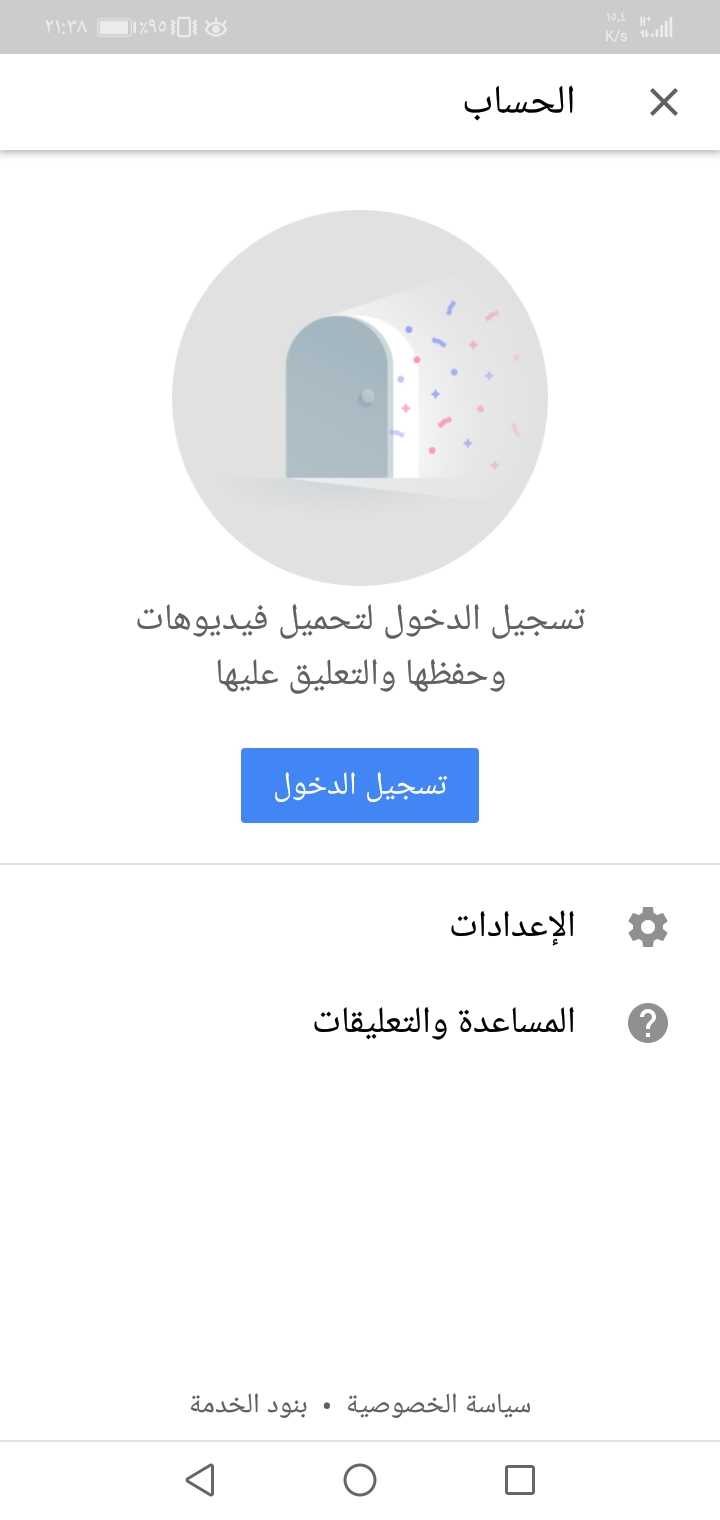Screen dimensions: 720x1520
Task: Go to the home screen
Action: click(x=360, y=1480)
